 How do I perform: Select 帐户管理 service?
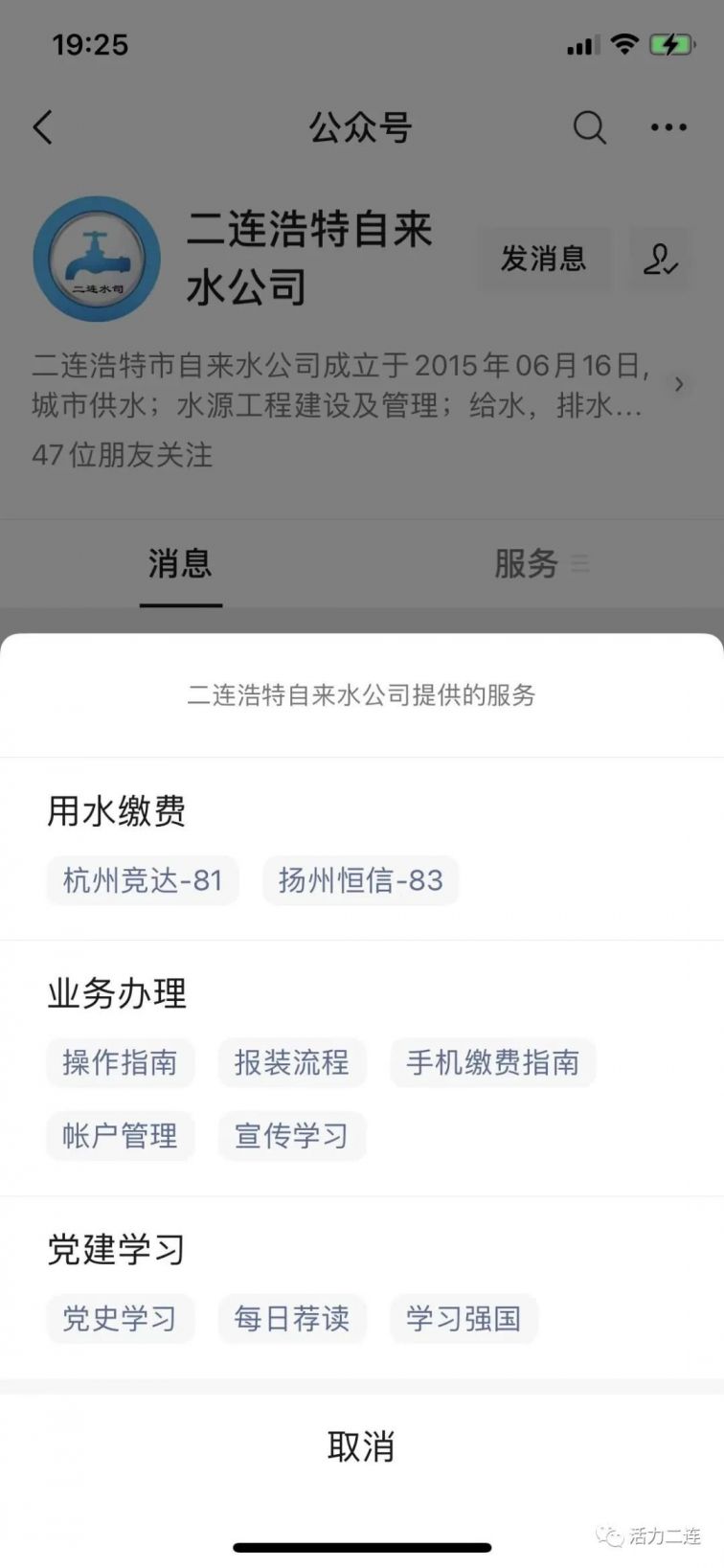tap(120, 1136)
